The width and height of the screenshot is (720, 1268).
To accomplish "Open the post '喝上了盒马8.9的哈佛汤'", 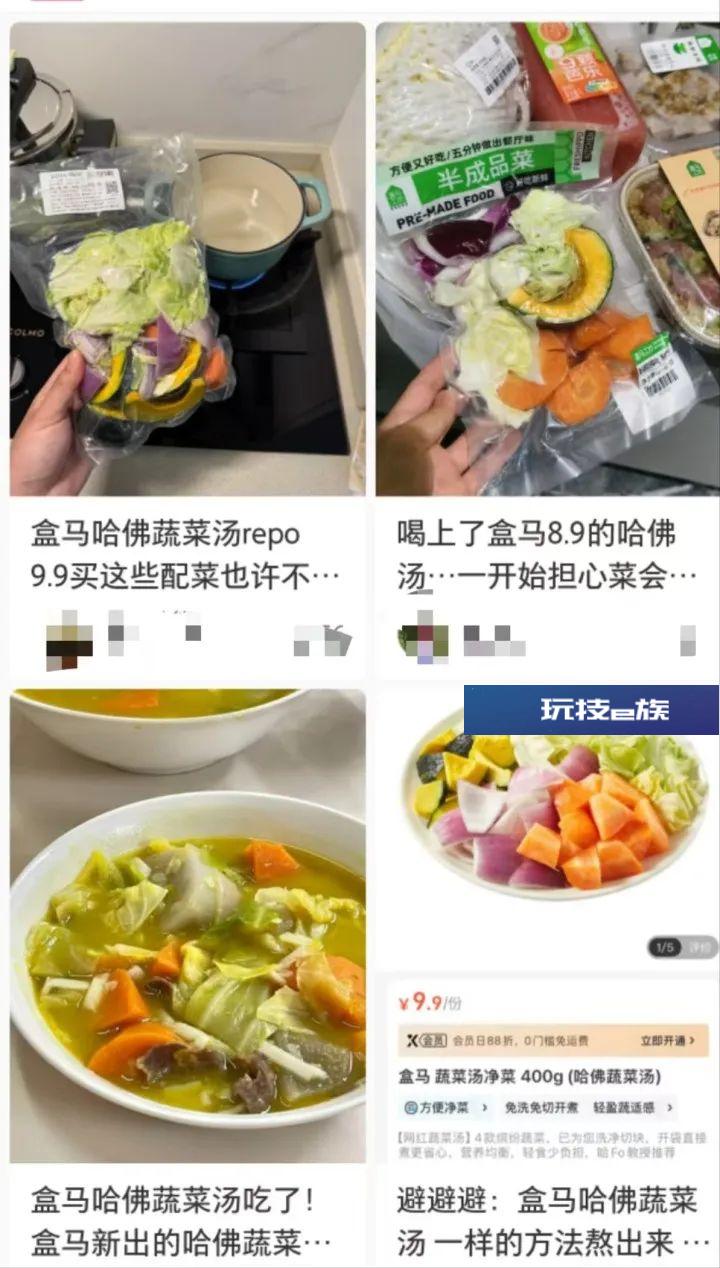I will coord(546,554).
